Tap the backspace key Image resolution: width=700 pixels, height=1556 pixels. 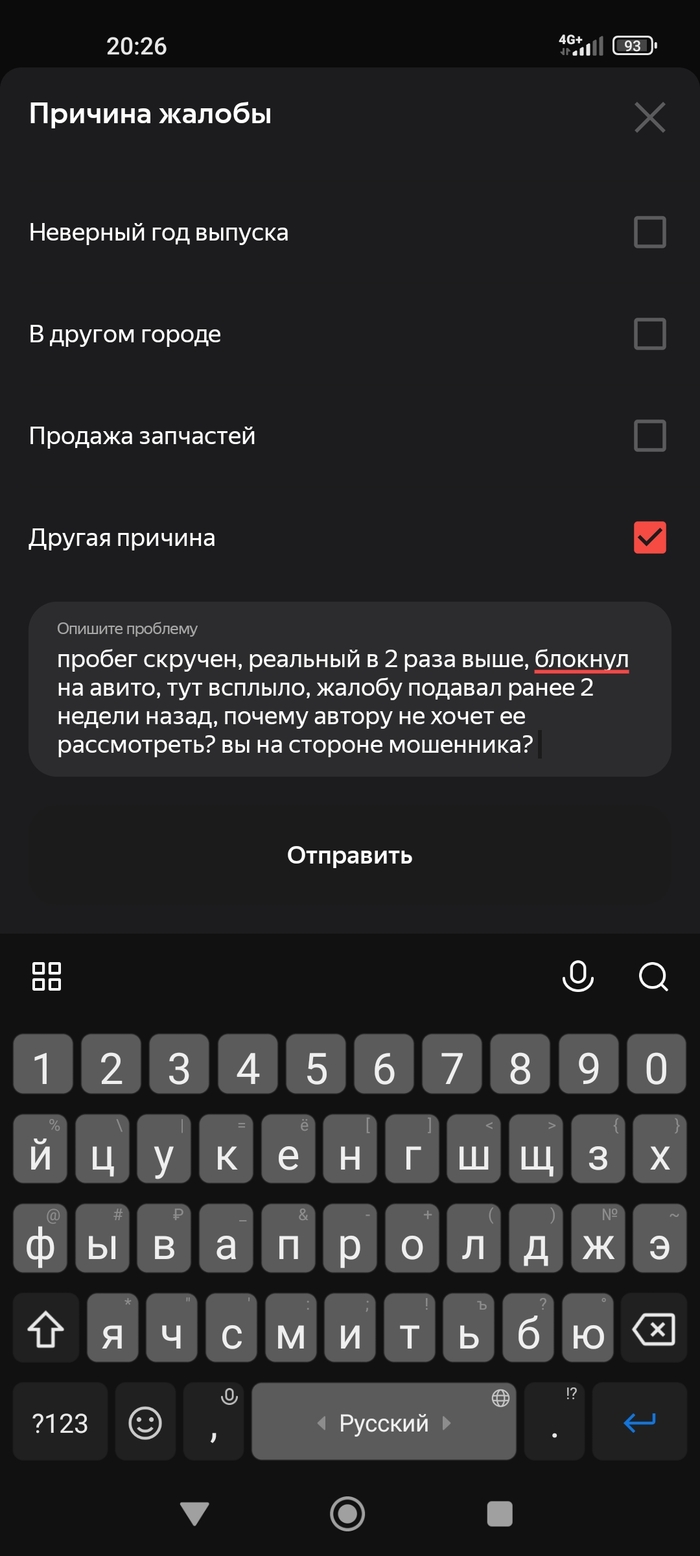[x=654, y=1330]
